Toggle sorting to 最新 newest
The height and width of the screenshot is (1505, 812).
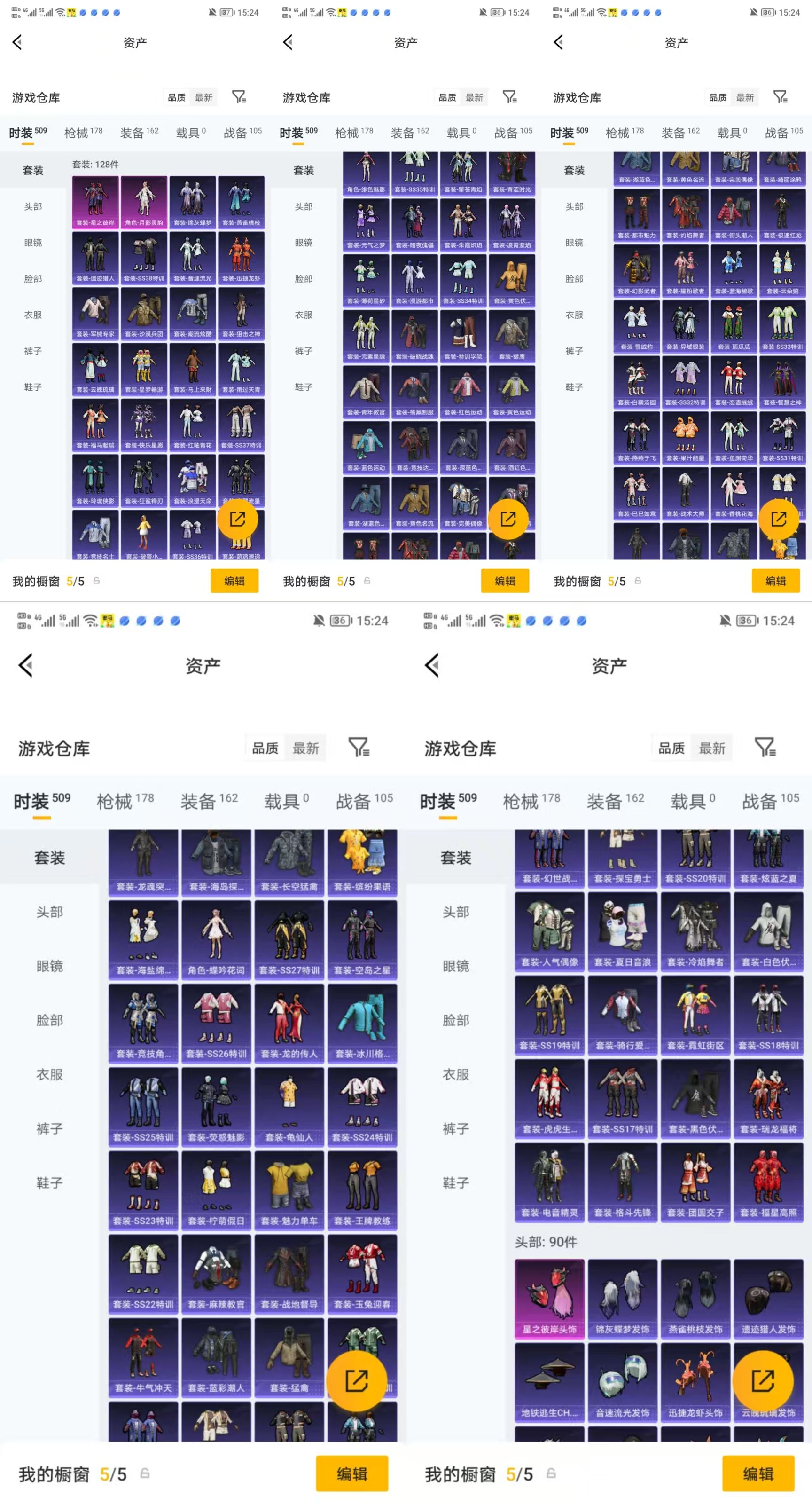pyautogui.click(x=204, y=97)
